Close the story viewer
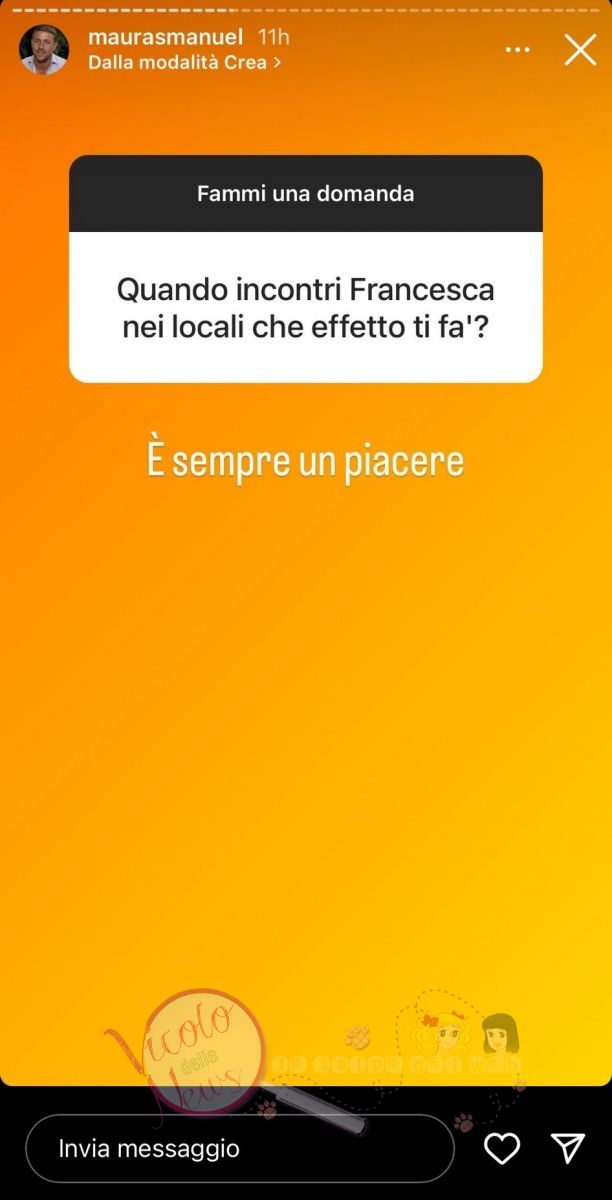This screenshot has height=1200, width=612. point(580,49)
